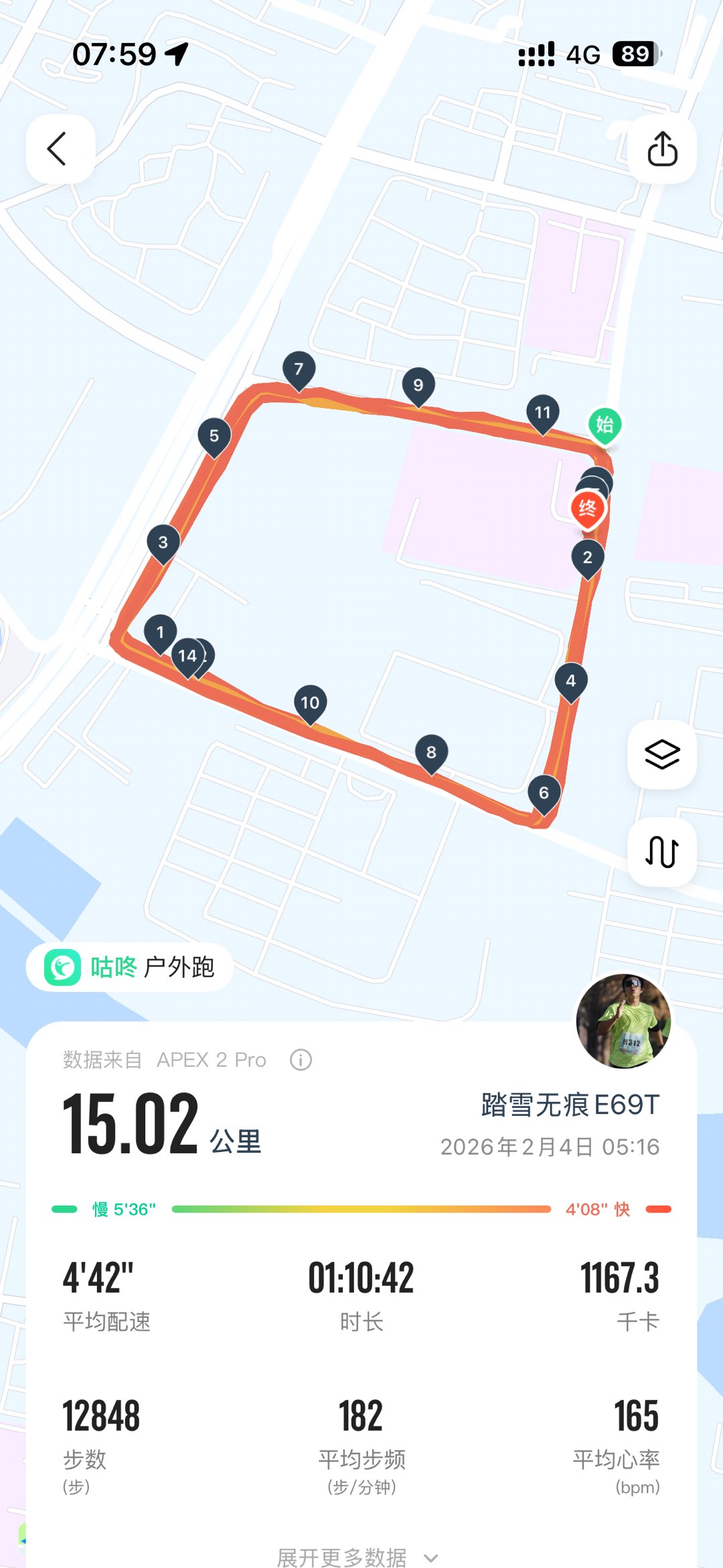723x1568 pixels.
Task: Tap kilometer marker 7 on the map
Action: click(299, 370)
